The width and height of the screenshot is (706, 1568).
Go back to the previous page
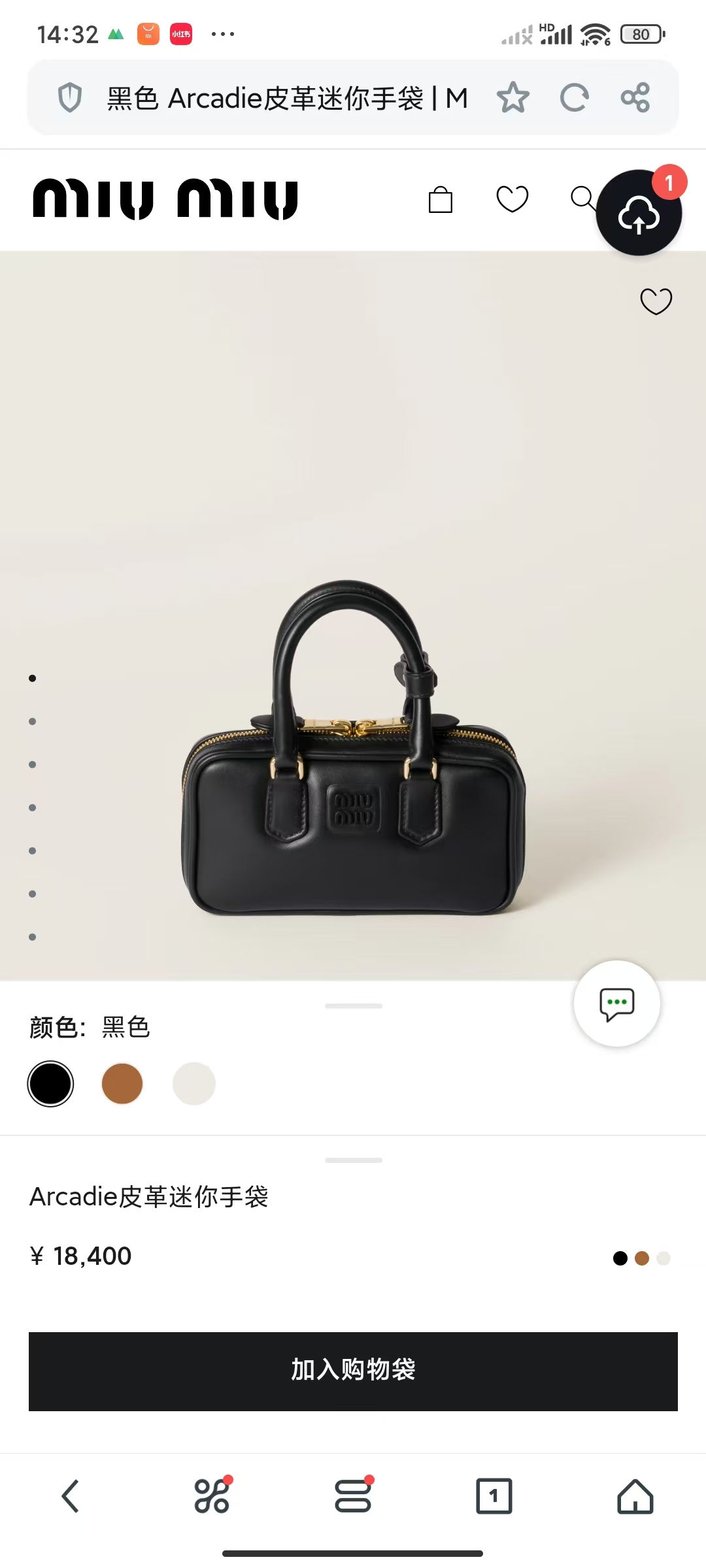71,1496
